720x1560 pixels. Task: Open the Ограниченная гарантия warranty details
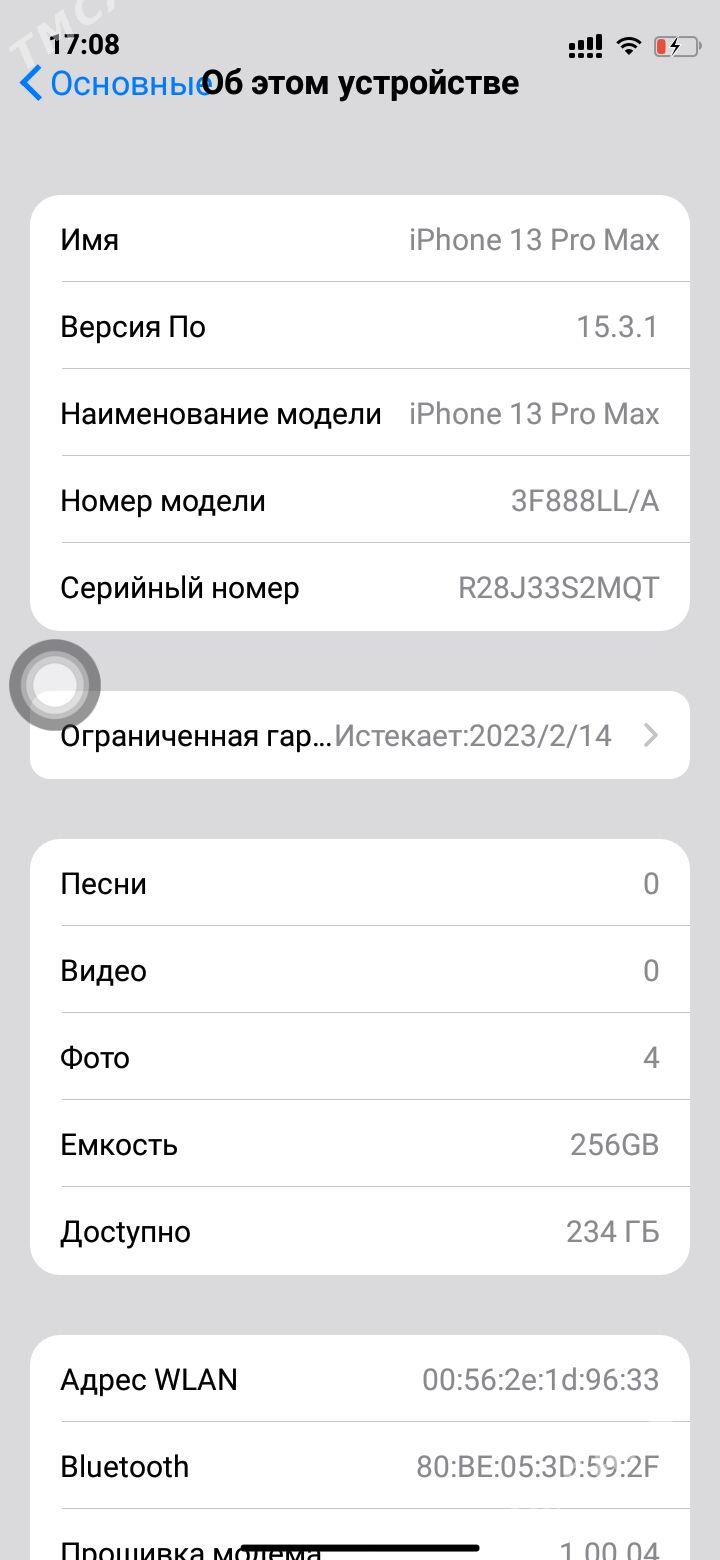click(360, 735)
